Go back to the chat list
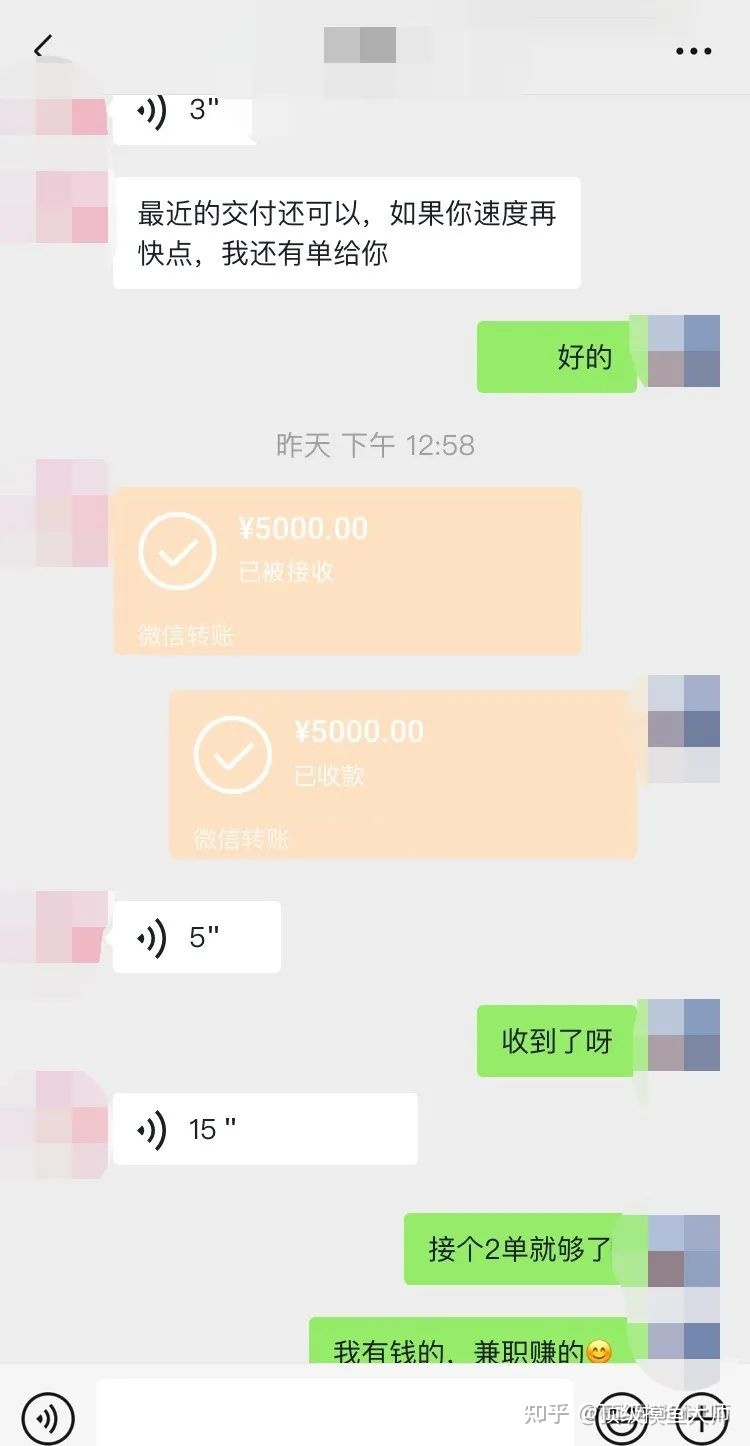The image size is (750, 1446). 43,48
